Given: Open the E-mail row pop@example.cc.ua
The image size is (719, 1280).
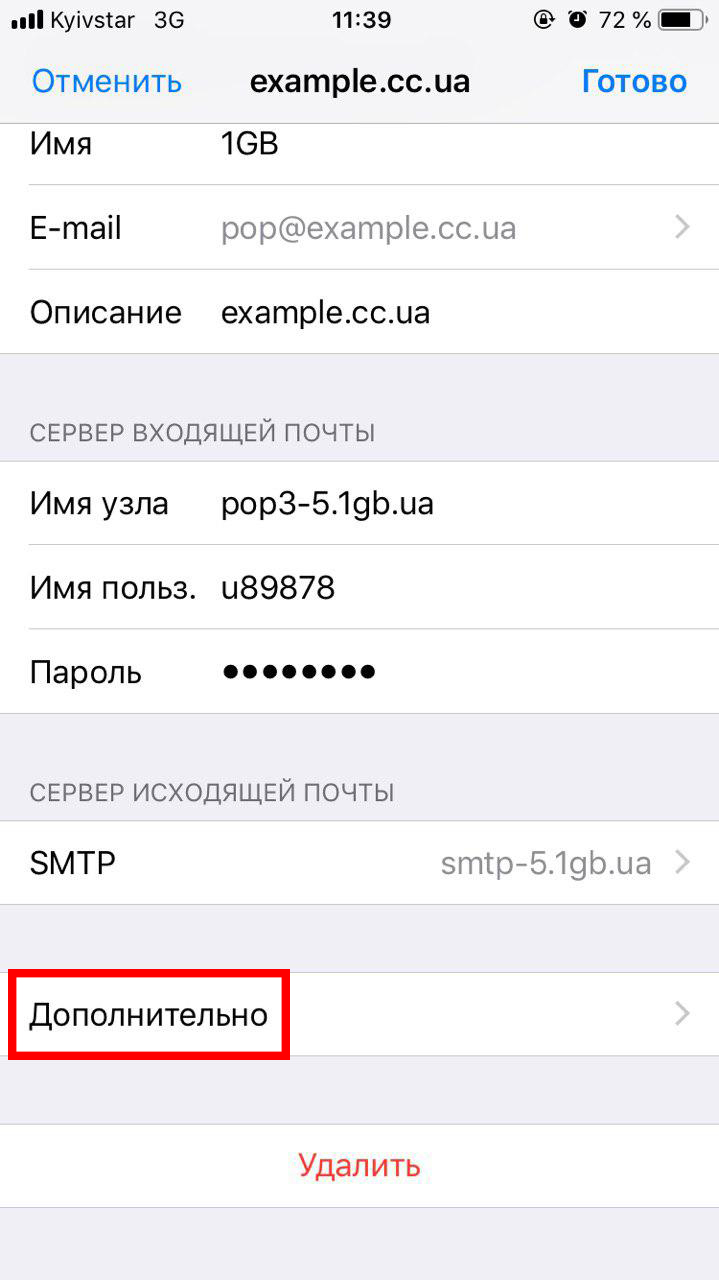Looking at the screenshot, I should click(359, 228).
